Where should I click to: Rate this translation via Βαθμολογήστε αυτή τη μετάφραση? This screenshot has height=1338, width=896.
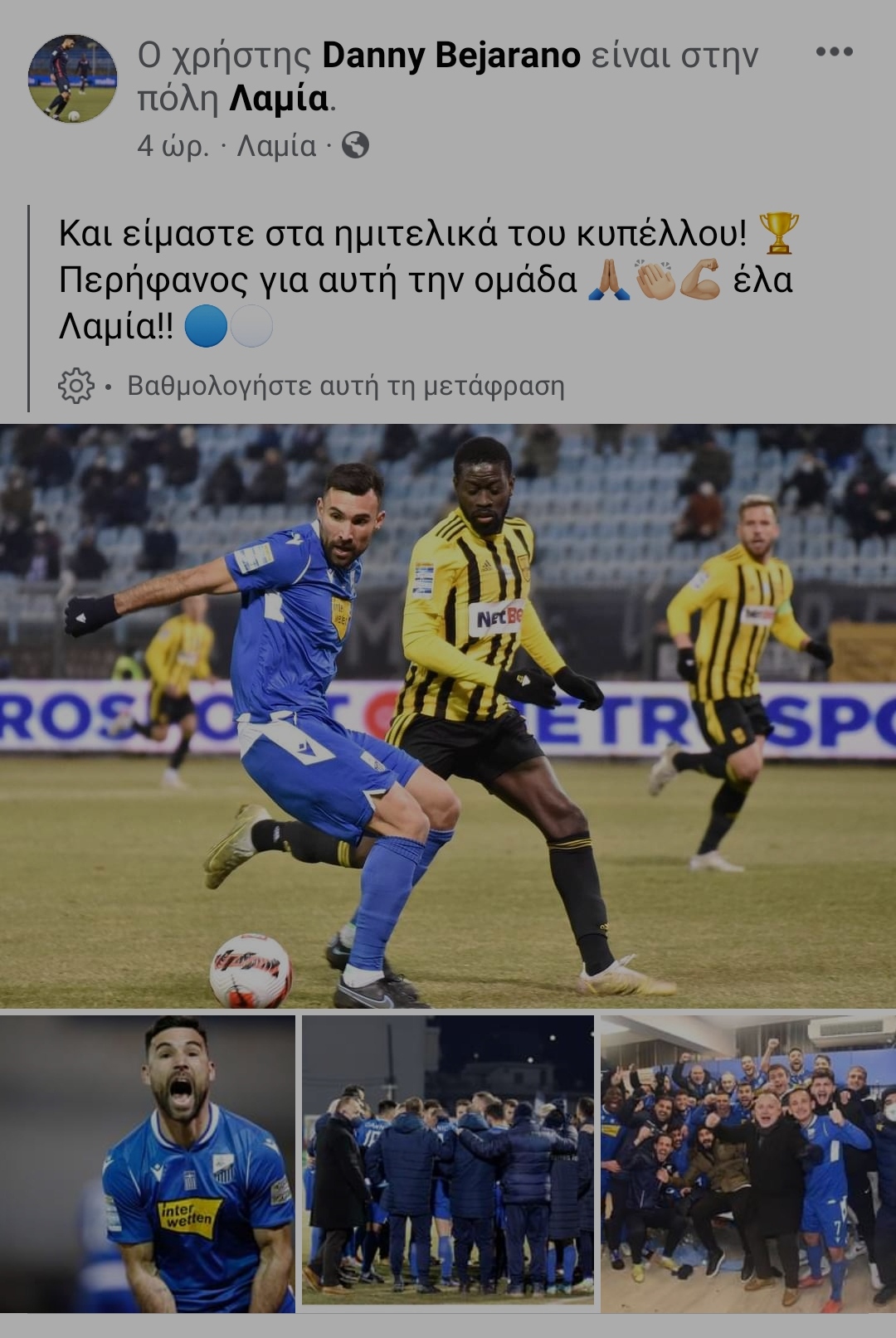[345, 386]
